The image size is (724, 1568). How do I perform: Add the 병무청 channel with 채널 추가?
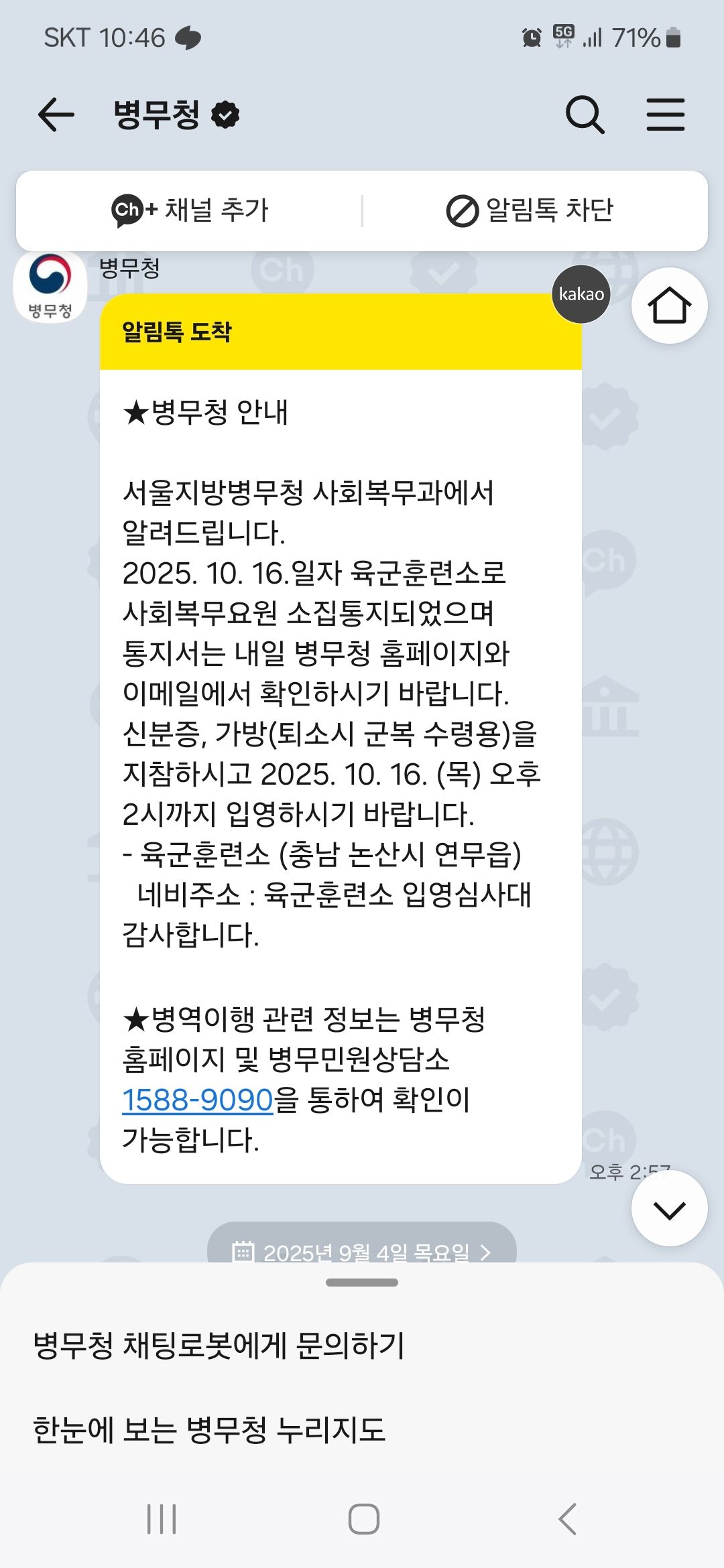(190, 210)
